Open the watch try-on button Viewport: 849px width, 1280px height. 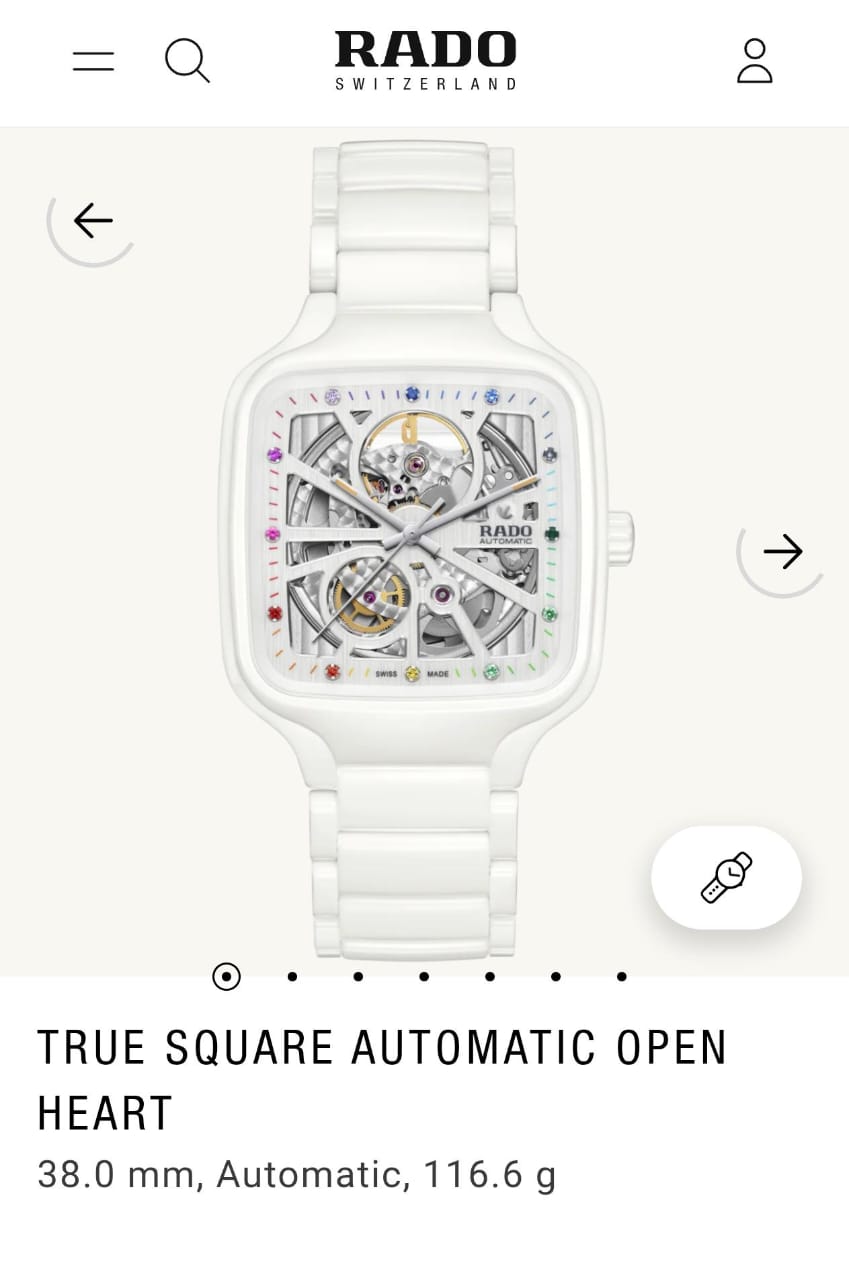726,878
